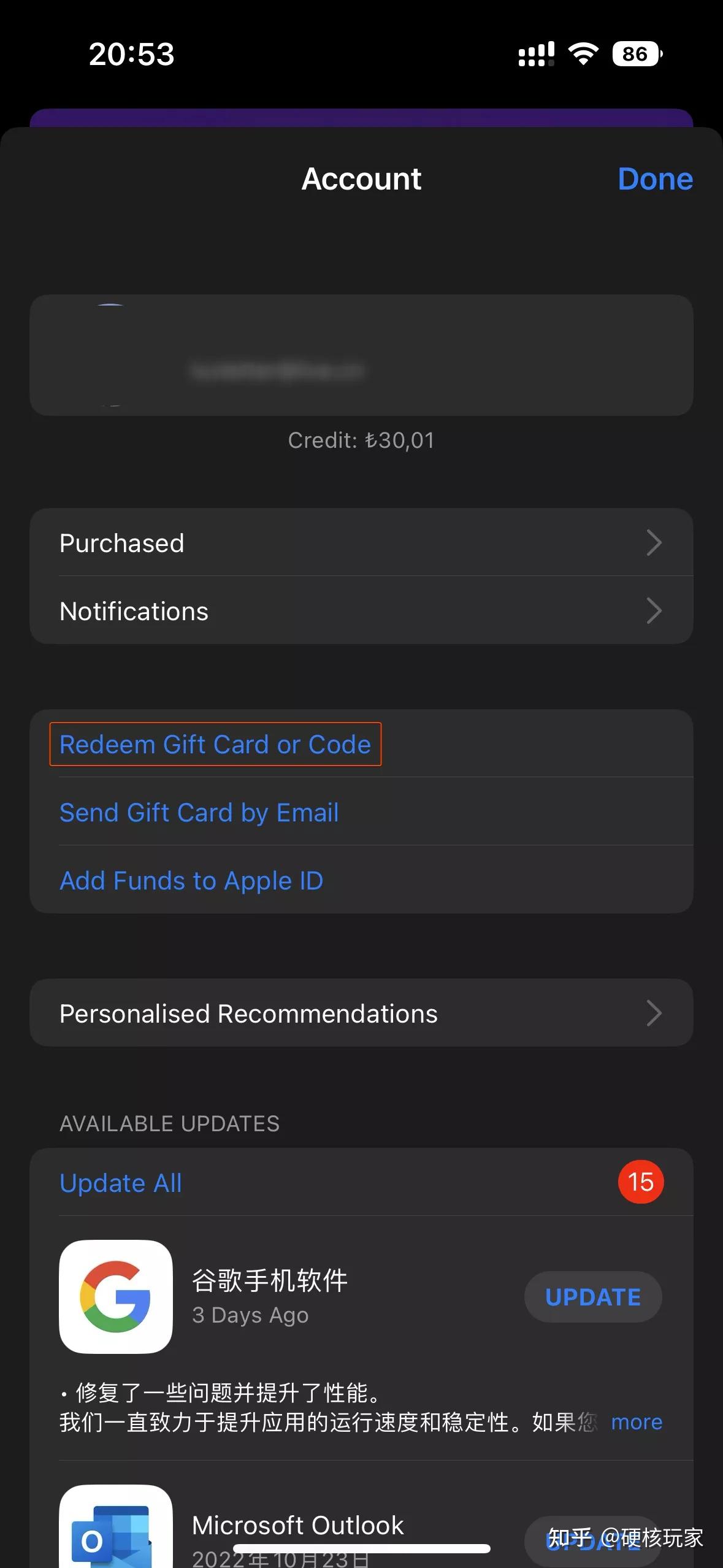The image size is (723, 1568).
Task: Expand release notes with more link
Action: click(x=636, y=1421)
